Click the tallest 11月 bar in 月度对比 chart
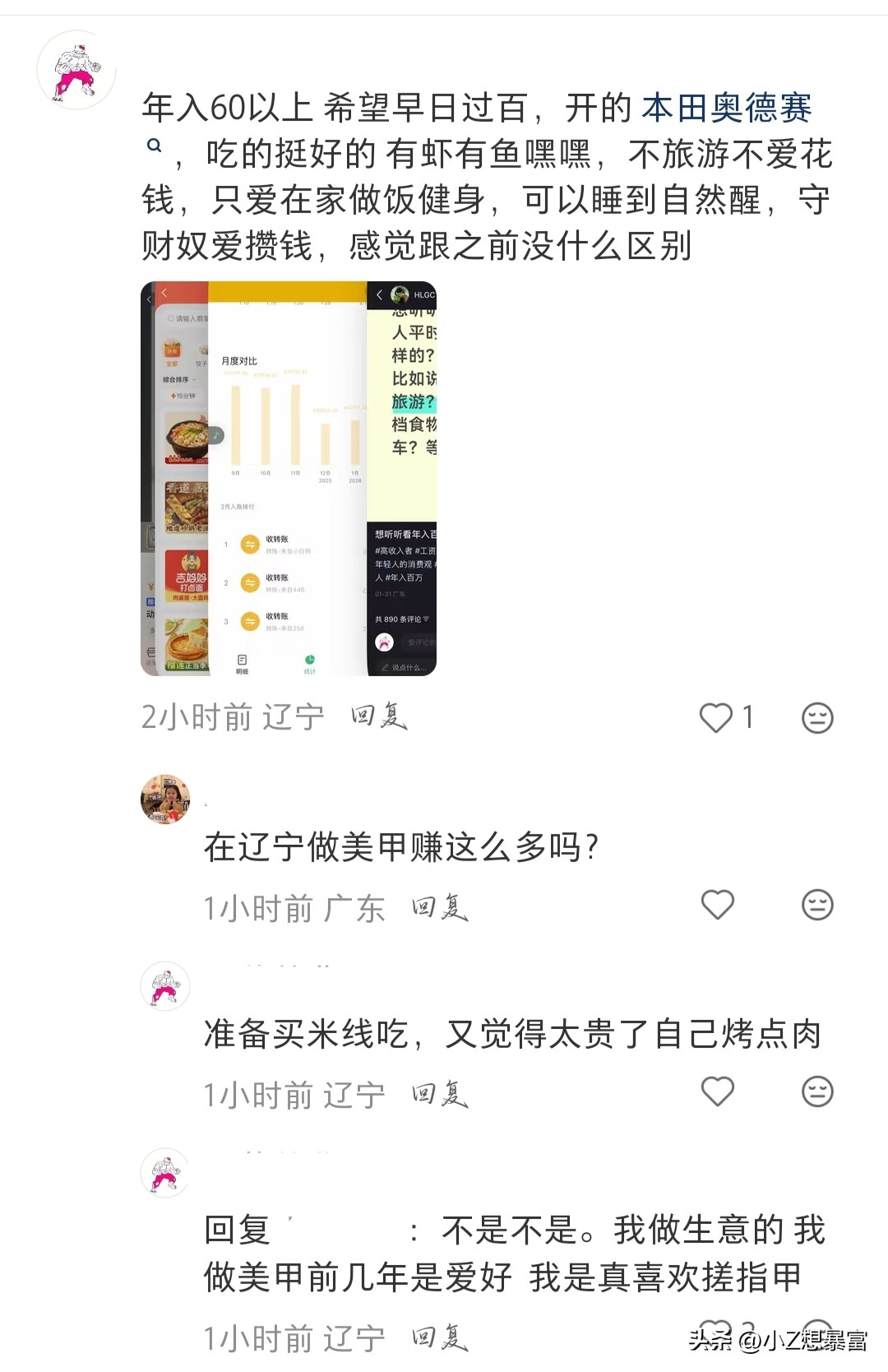This screenshot has height=1372, width=888. click(x=294, y=422)
